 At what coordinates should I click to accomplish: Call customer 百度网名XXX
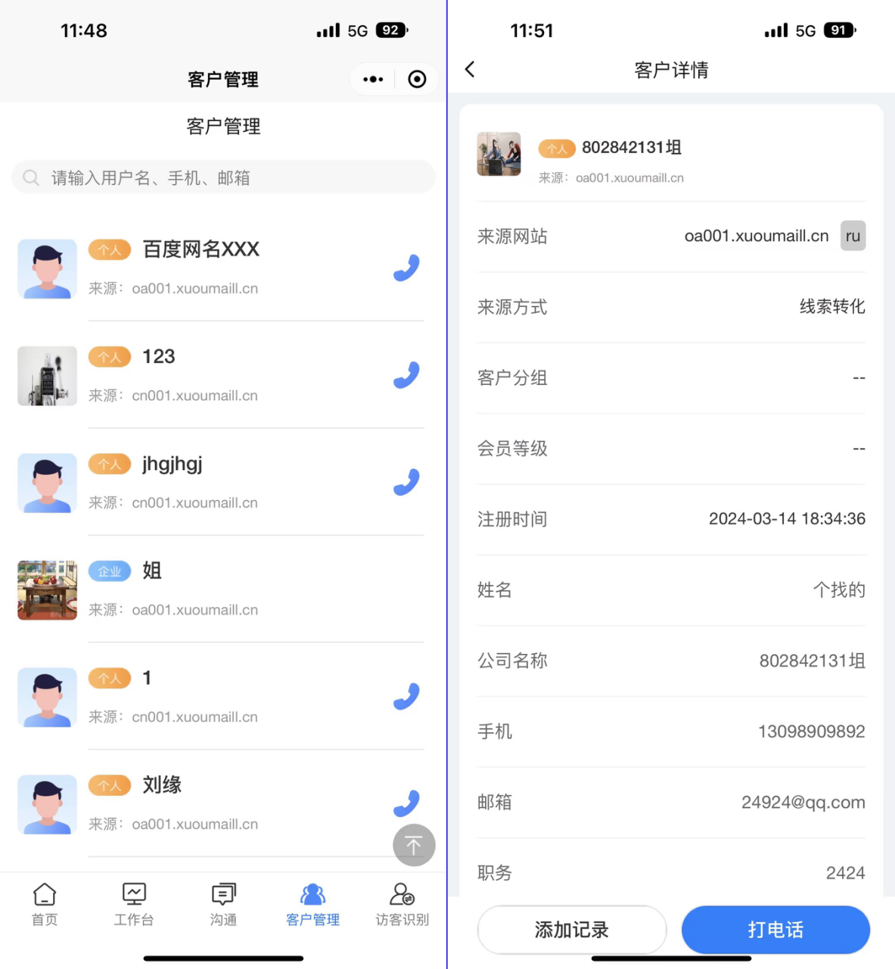[x=406, y=268]
